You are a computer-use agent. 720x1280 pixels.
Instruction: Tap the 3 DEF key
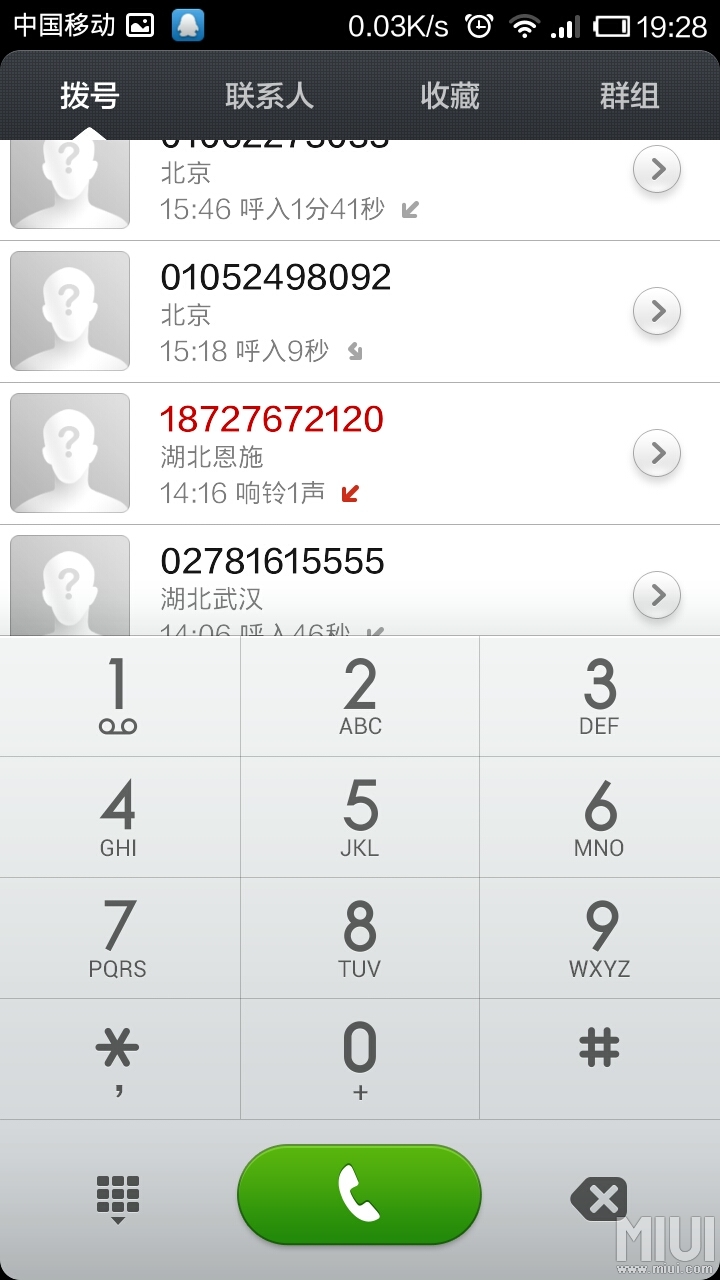tap(600, 697)
